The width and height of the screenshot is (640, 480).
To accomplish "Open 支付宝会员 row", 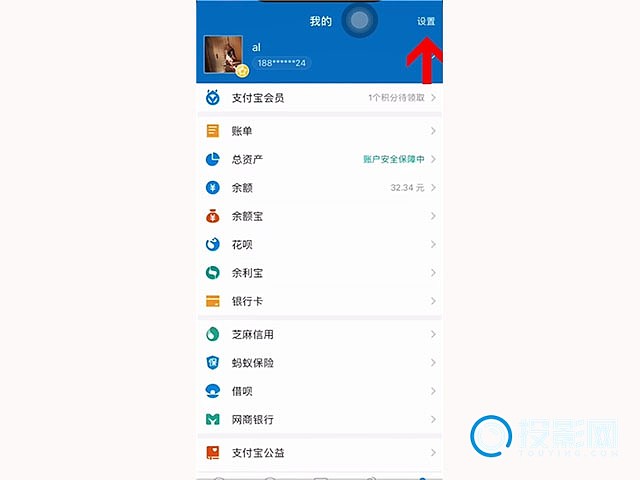I will tap(320, 98).
